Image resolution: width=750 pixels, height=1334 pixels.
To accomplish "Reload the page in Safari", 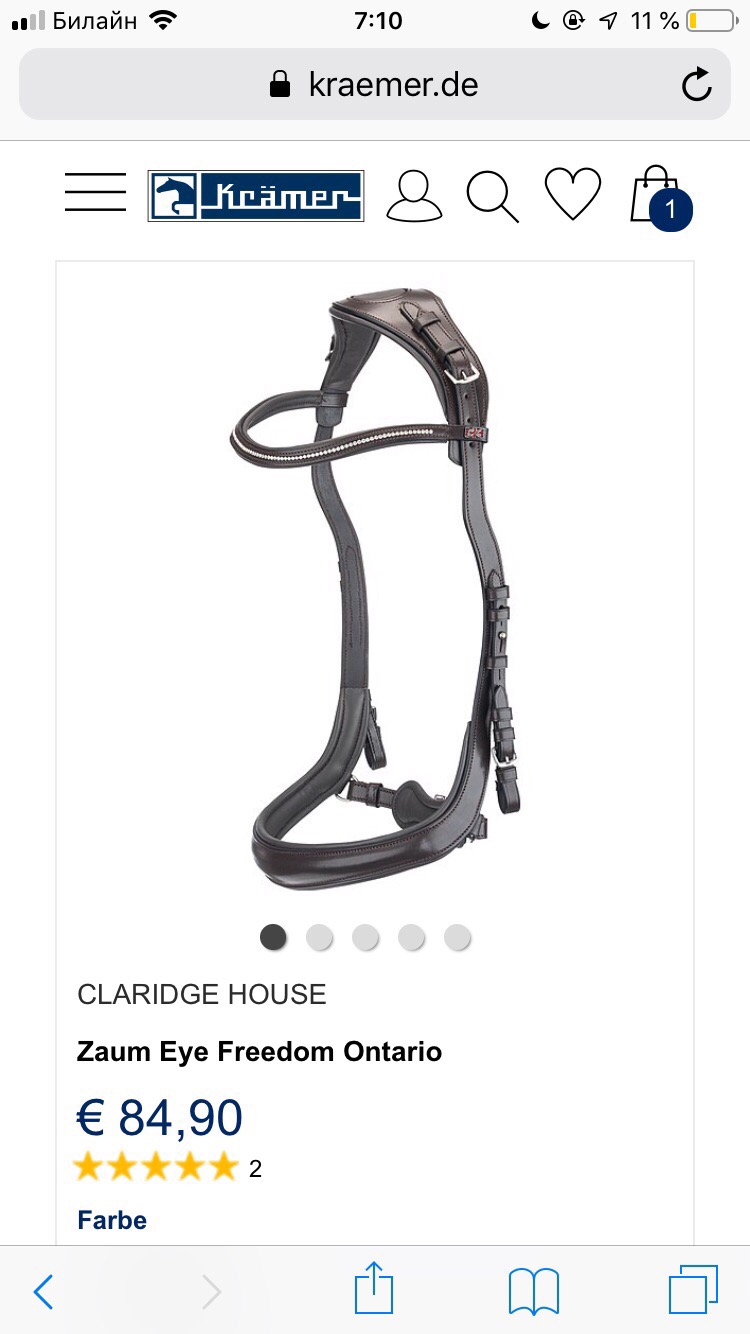I will coord(697,84).
